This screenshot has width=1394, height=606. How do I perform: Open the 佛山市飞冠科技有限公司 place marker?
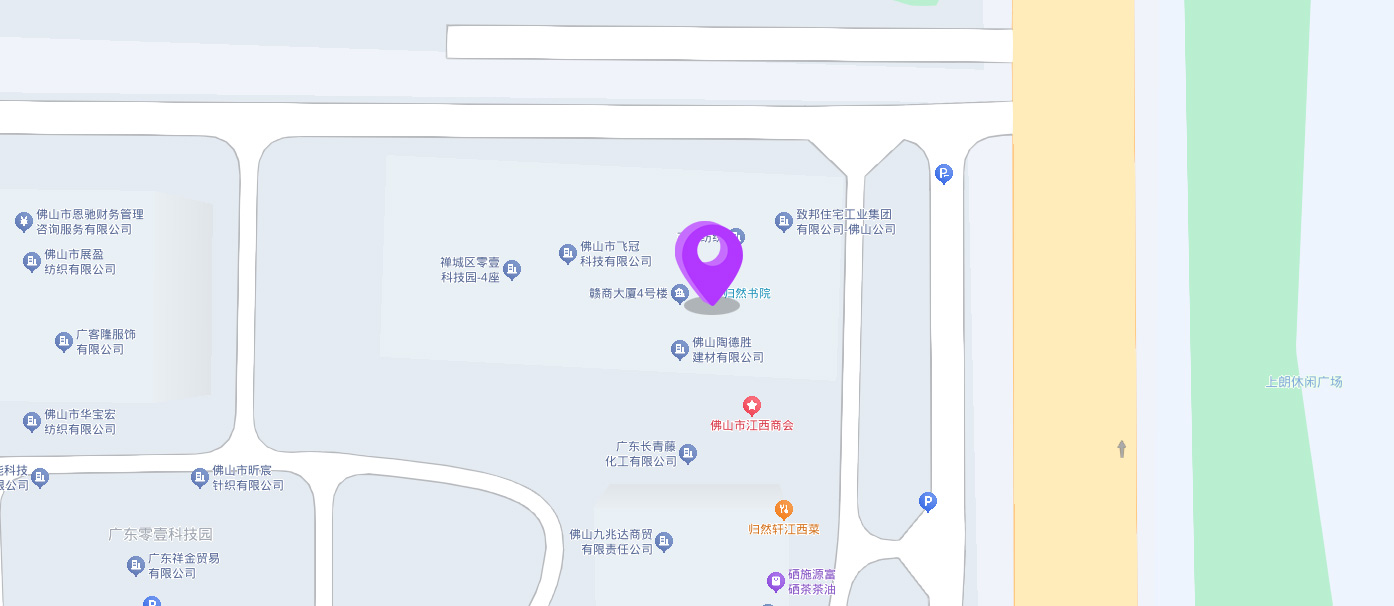click(x=568, y=254)
